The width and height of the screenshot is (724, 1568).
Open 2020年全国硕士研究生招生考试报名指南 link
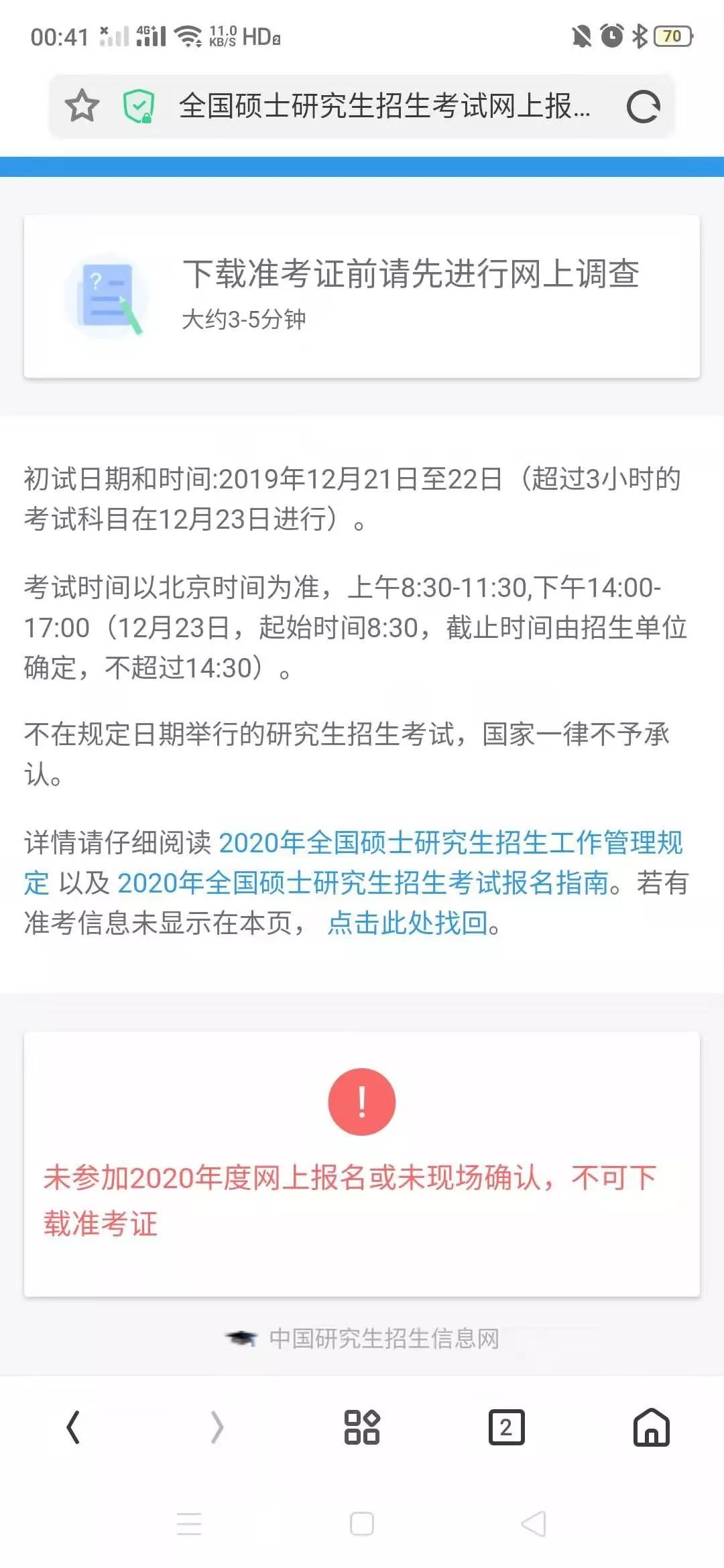365,885
